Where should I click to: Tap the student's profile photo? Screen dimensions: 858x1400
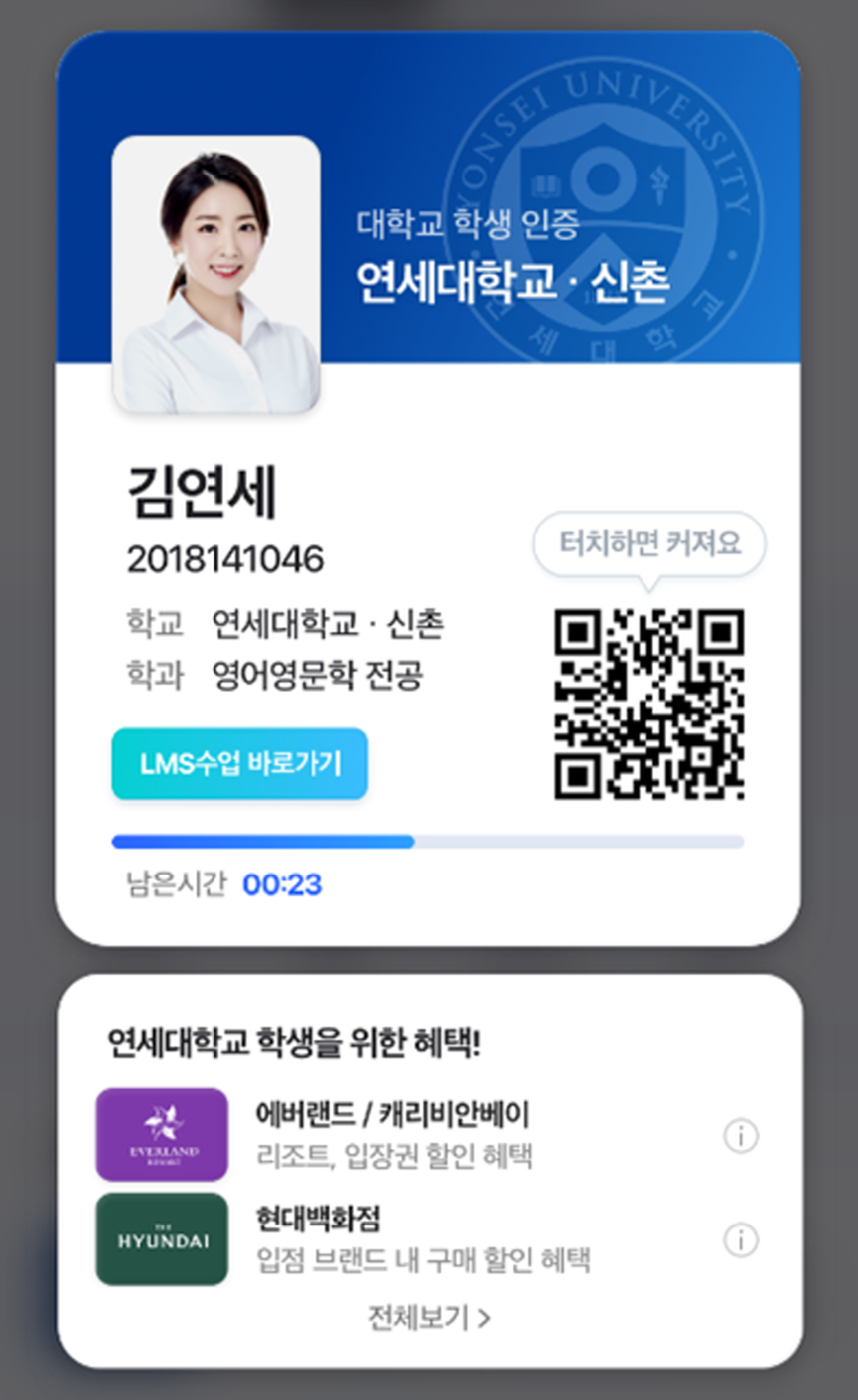[216, 269]
